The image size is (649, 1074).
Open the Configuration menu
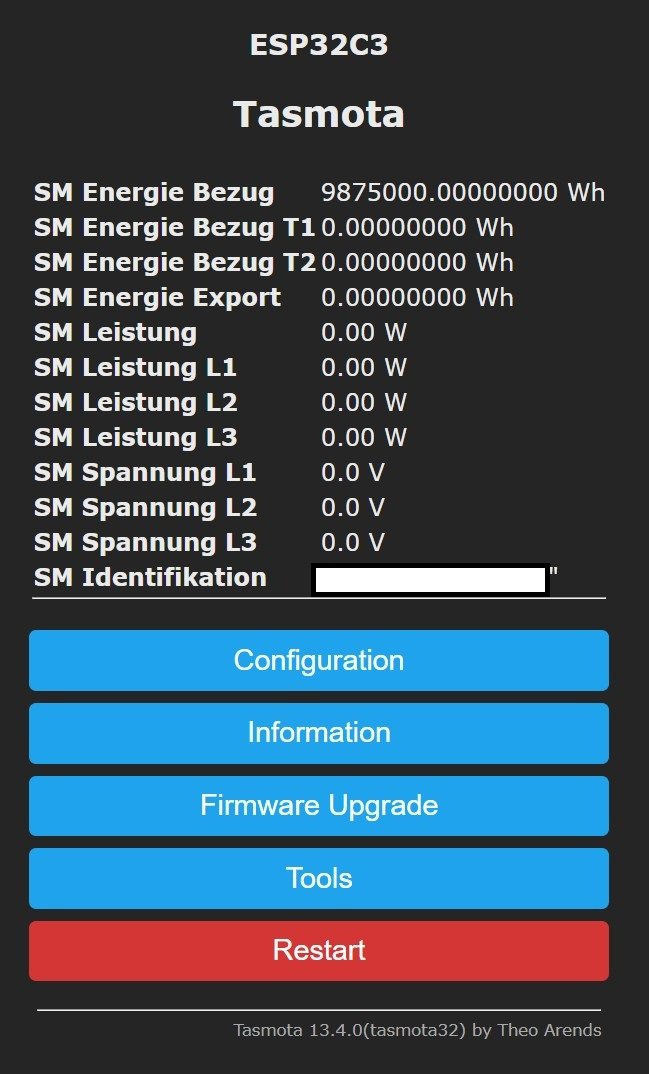coord(318,660)
